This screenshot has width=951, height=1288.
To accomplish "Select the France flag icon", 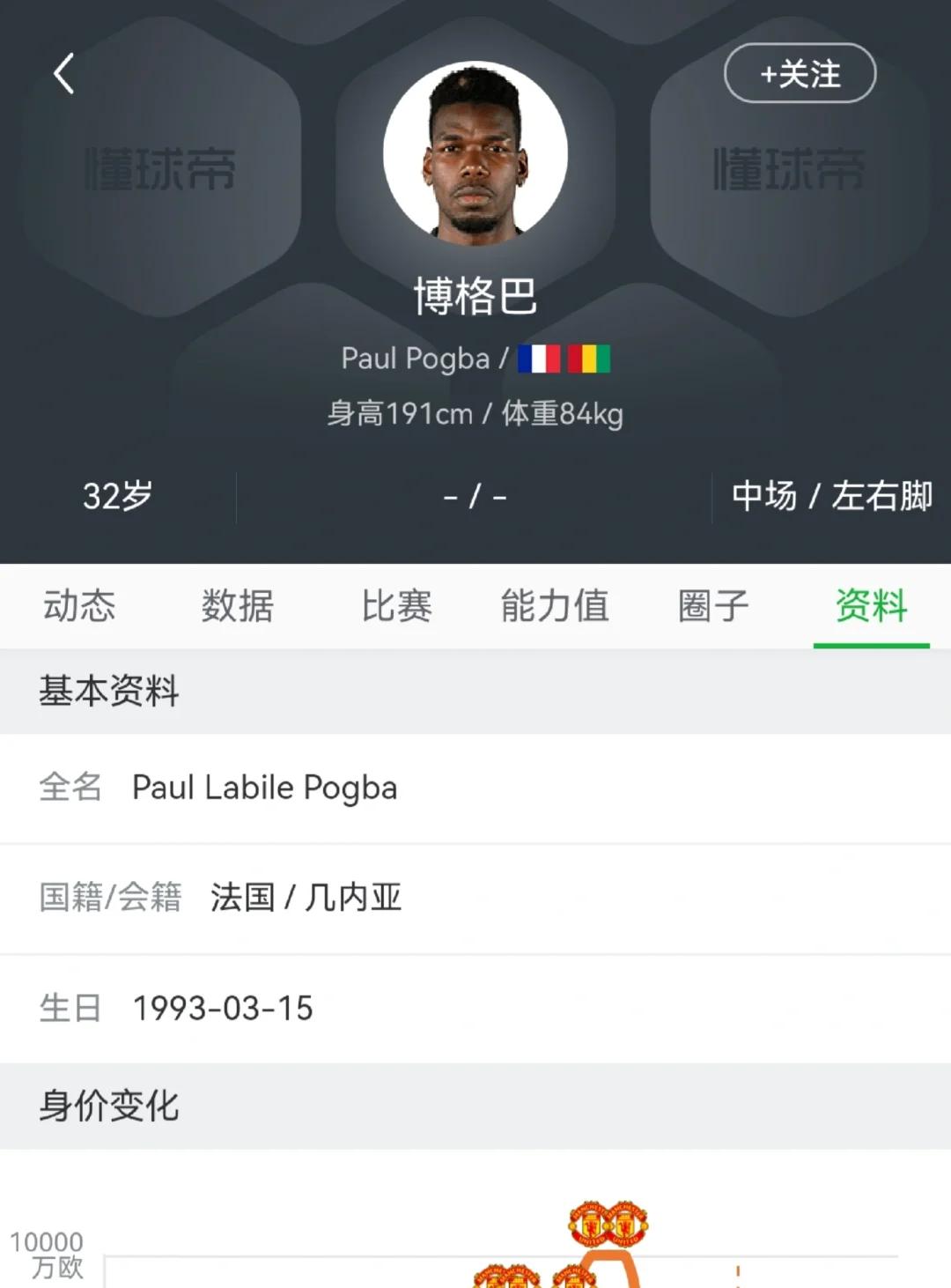I will click(541, 359).
